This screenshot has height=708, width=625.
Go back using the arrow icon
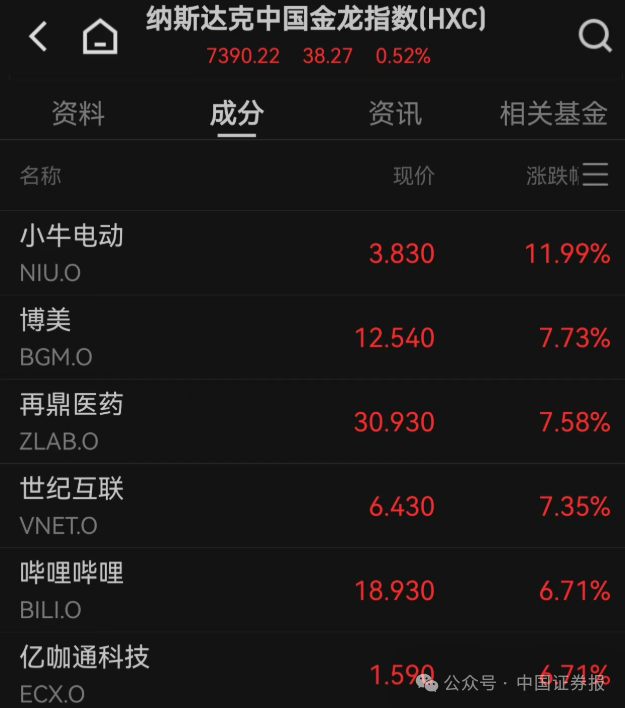point(38,37)
